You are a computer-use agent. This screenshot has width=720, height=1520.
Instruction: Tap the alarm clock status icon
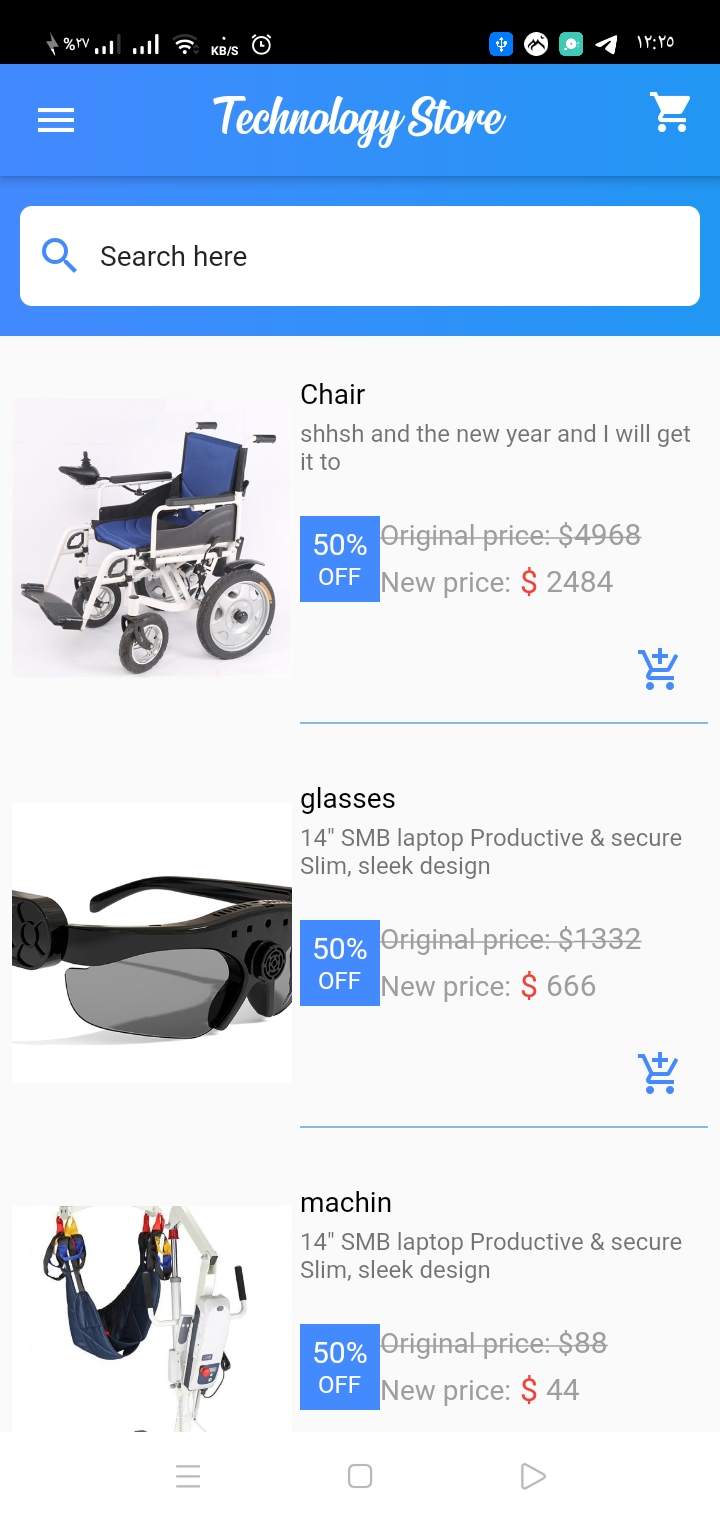tap(259, 44)
